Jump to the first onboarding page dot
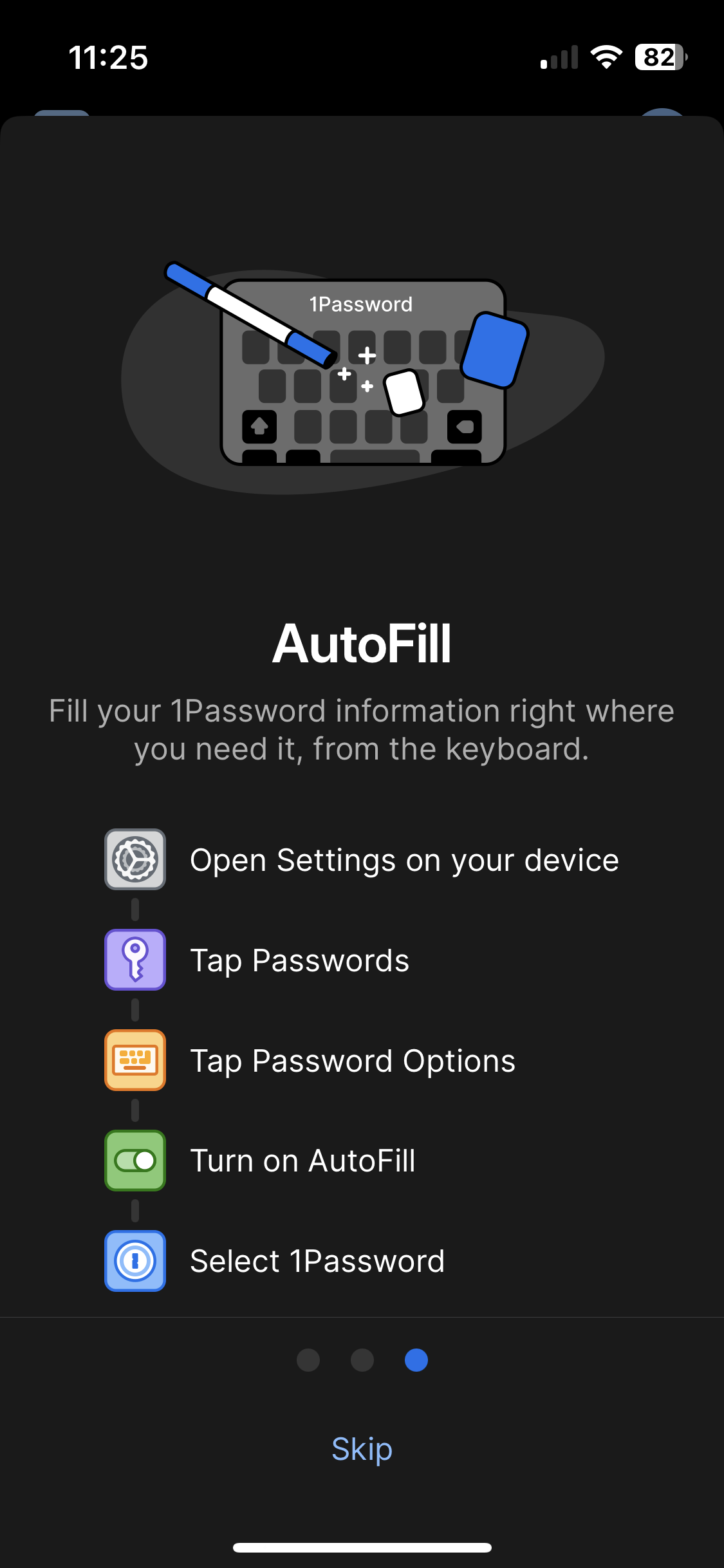This screenshot has height=1568, width=724. 308,1360
